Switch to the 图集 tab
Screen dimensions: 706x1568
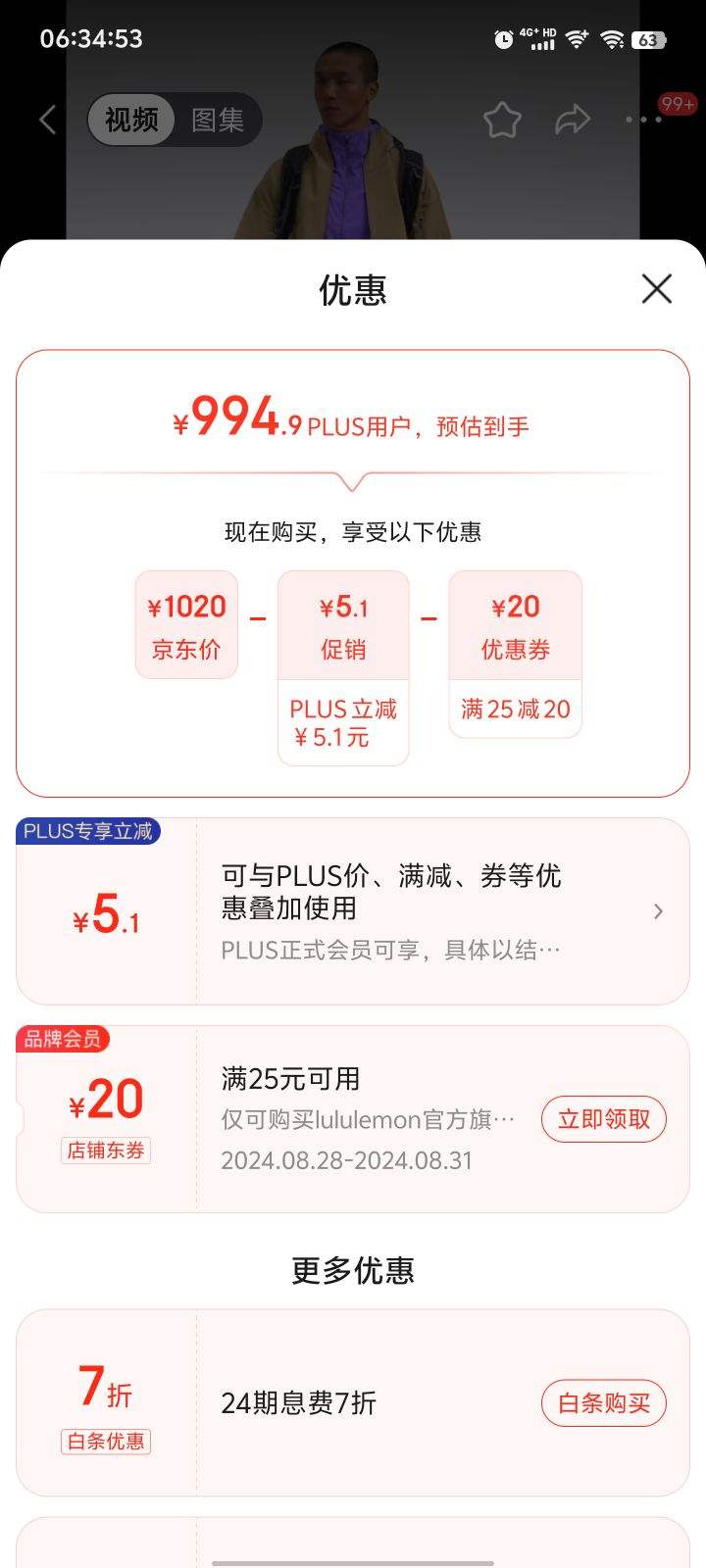pyautogui.click(x=217, y=120)
